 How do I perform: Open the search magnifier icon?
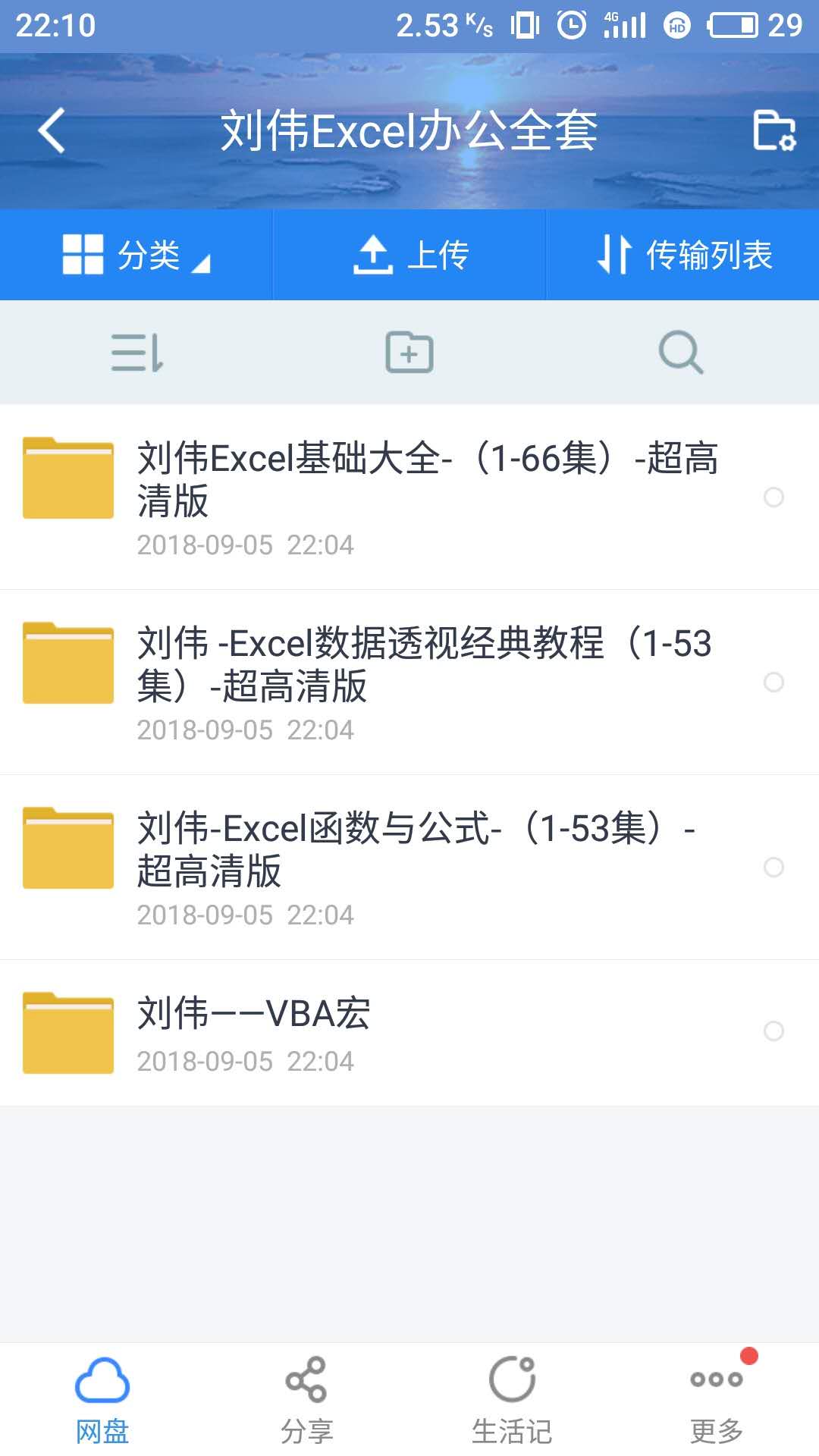681,353
